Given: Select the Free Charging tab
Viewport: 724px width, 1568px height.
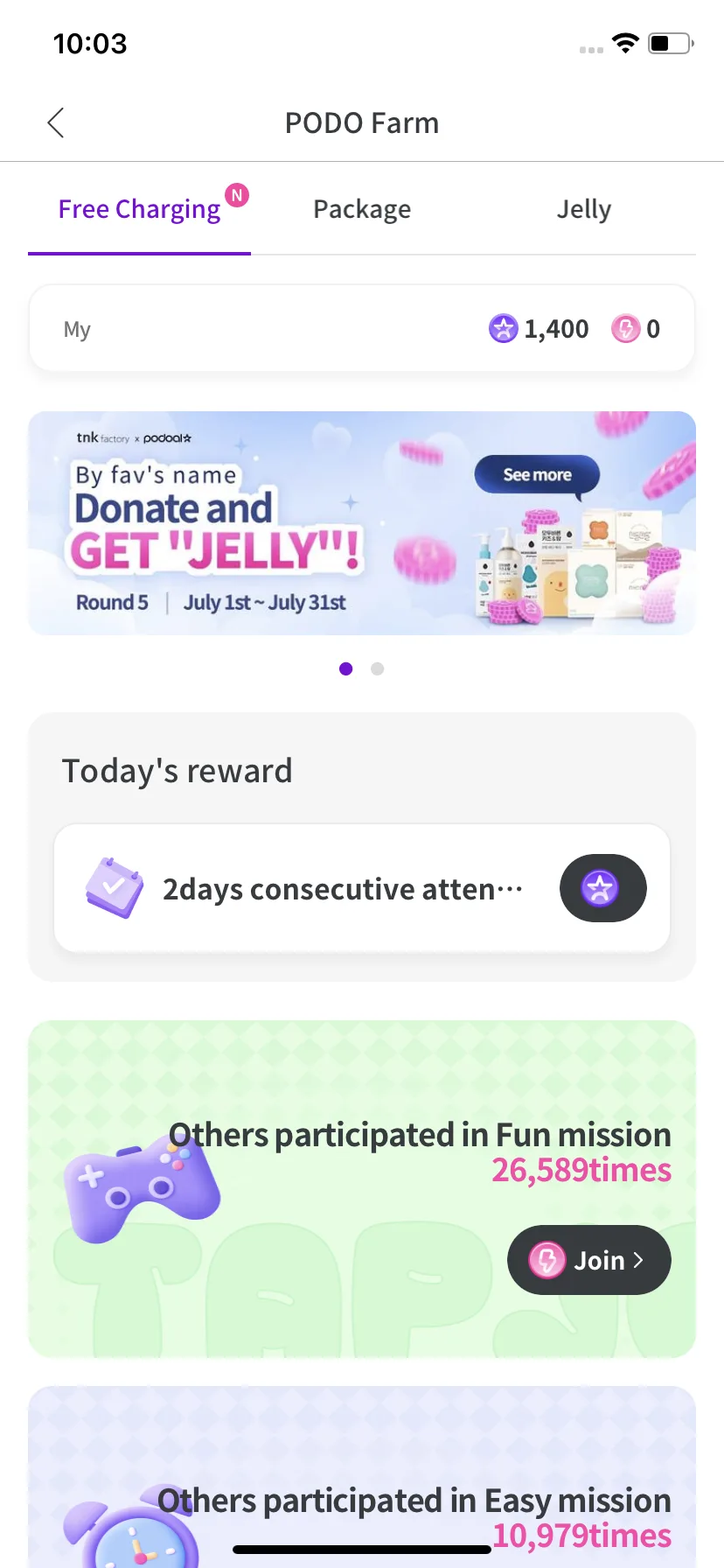Looking at the screenshot, I should tap(140, 210).
